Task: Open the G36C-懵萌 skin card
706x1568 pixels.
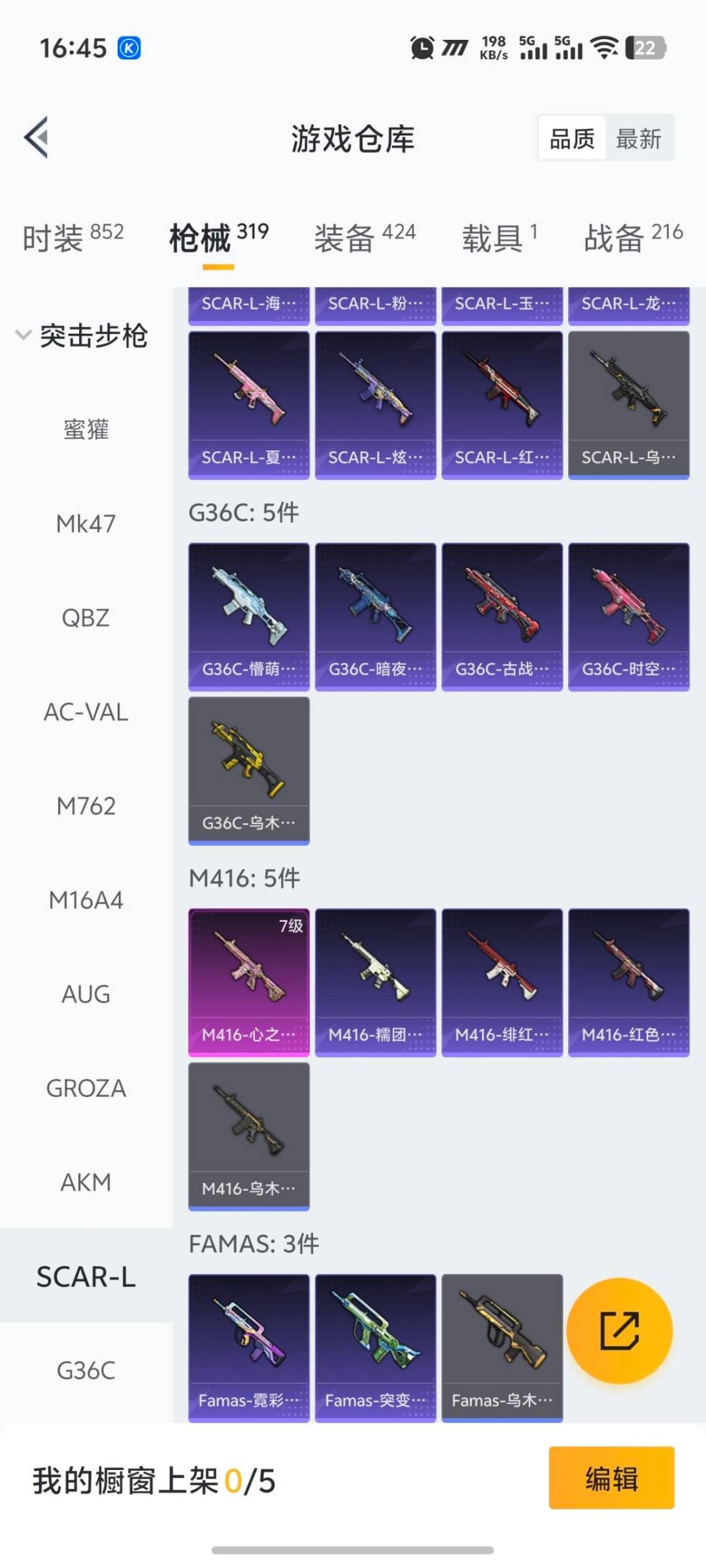Action: pos(248,616)
